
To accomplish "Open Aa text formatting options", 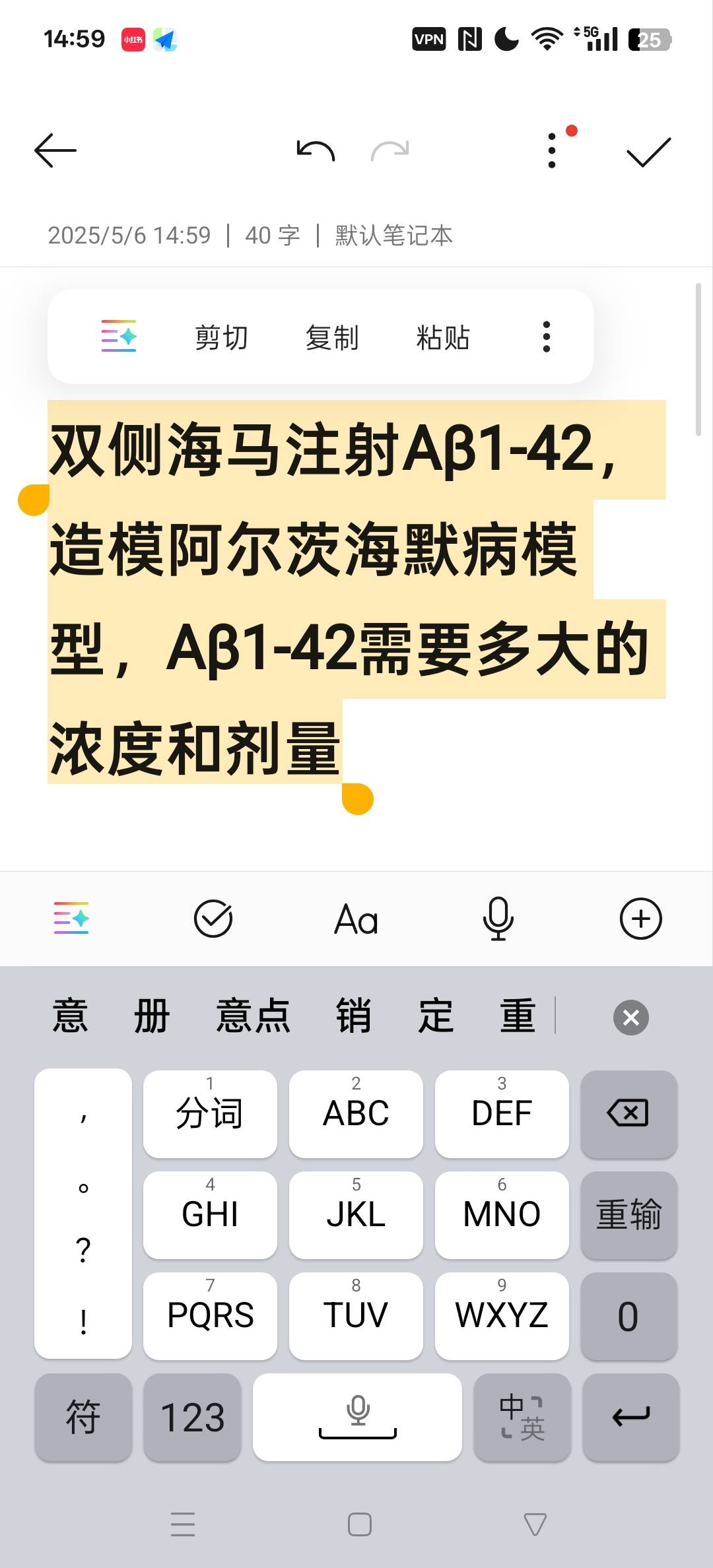I will [356, 919].
